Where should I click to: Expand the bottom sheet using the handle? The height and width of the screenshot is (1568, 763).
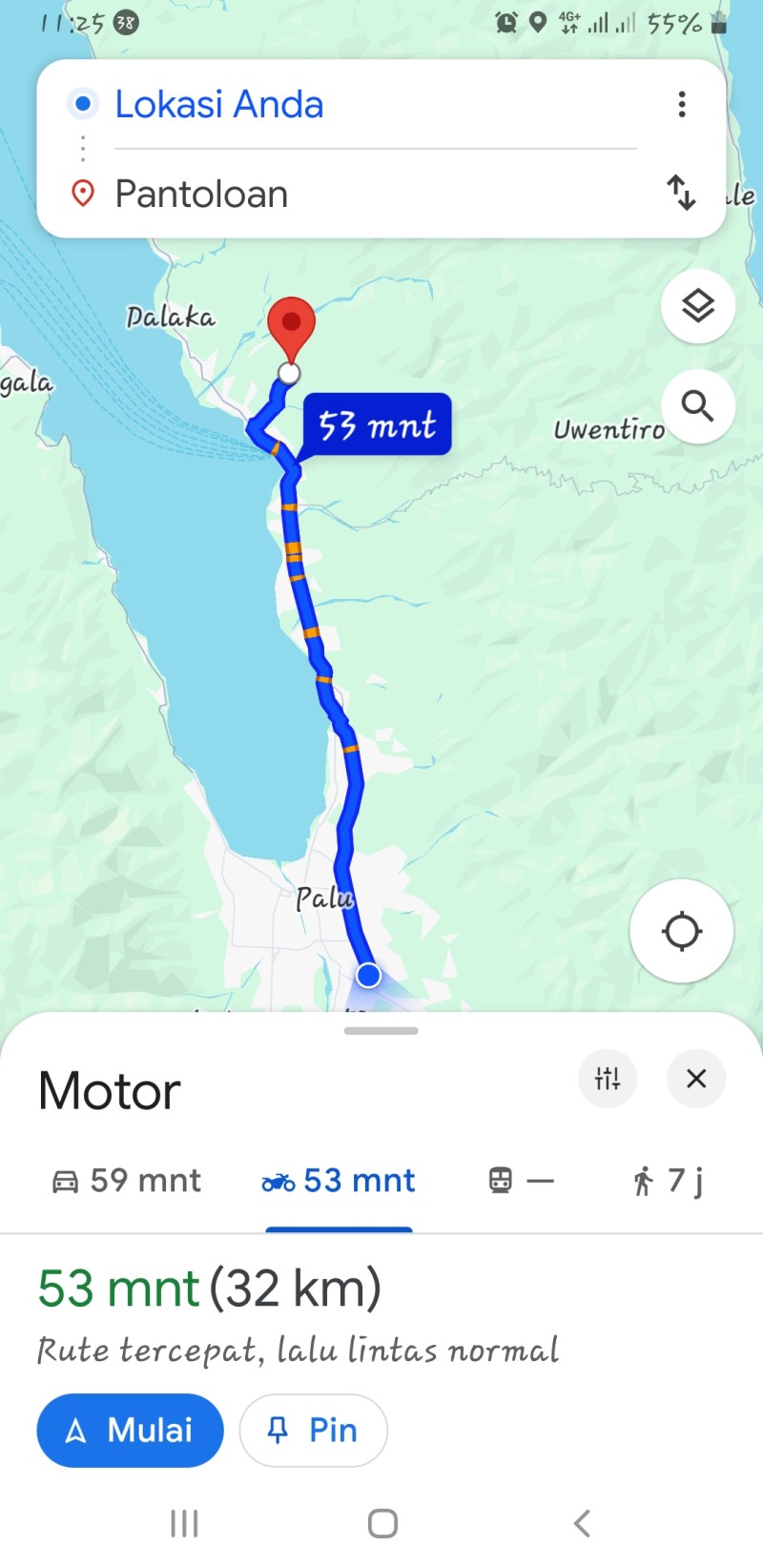[x=381, y=1030]
